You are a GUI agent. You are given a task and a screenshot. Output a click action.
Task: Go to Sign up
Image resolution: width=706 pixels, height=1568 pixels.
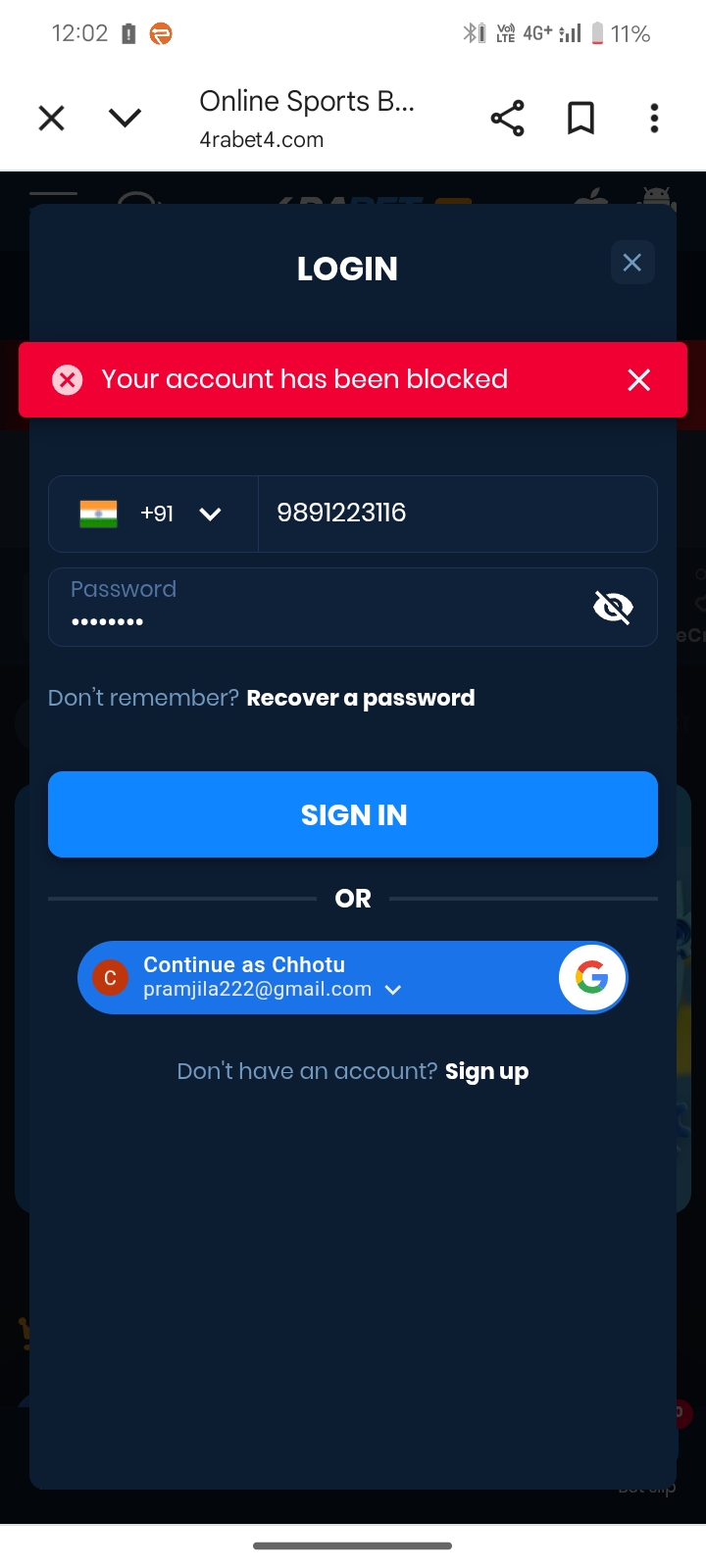pyautogui.click(x=486, y=1071)
